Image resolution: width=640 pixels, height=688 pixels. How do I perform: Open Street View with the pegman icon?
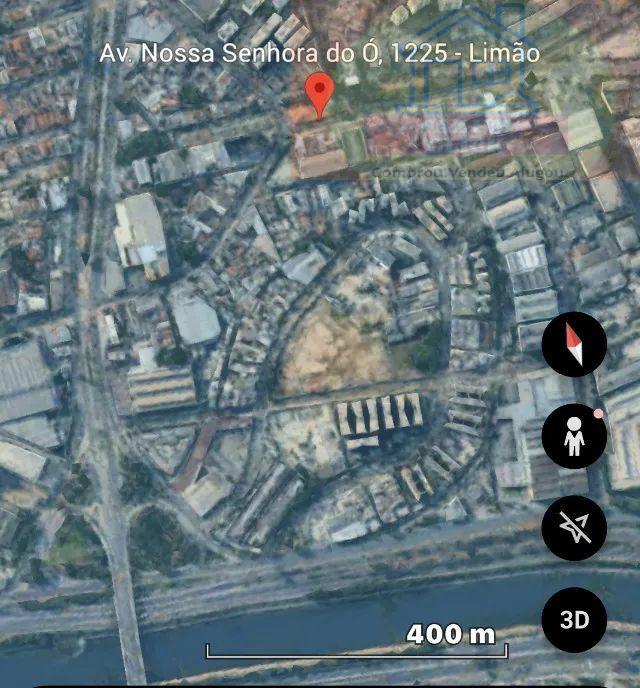(574, 437)
